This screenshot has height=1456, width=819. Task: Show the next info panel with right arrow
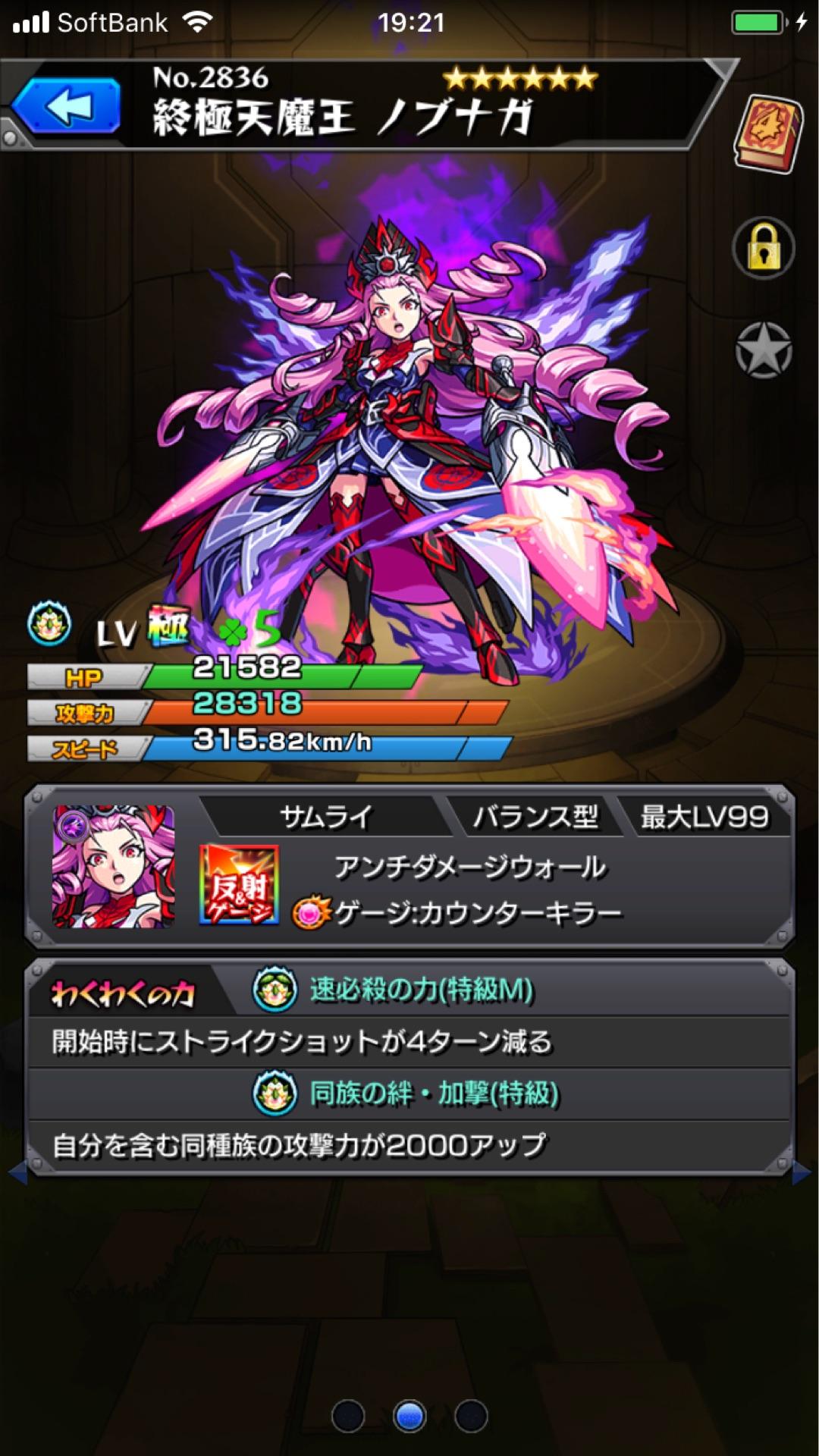pyautogui.click(x=802, y=1173)
